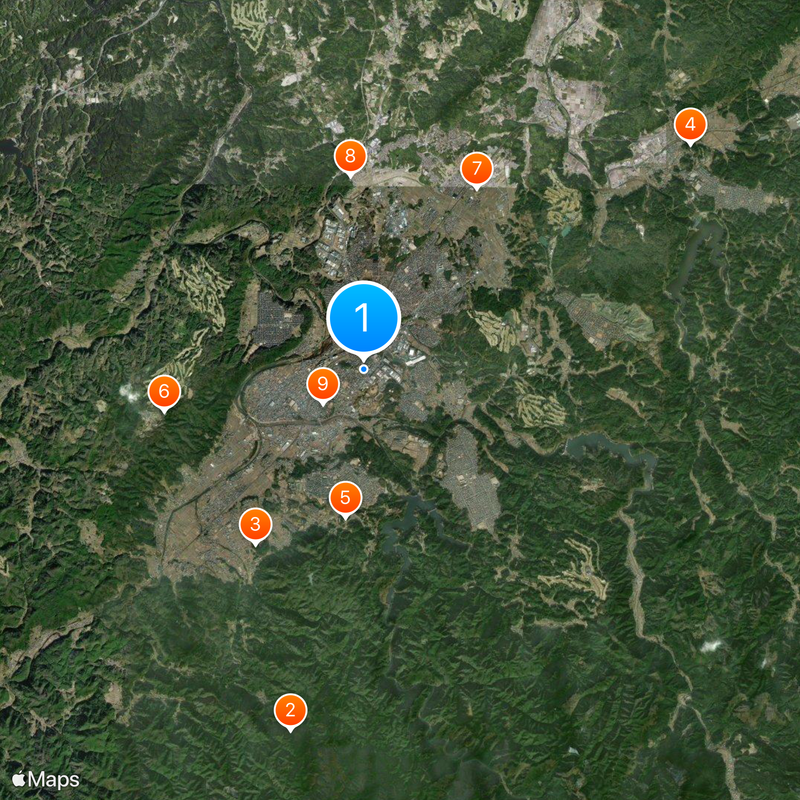This screenshot has width=800, height=800.
Task: Tap map pin number 2
Action: point(290,711)
